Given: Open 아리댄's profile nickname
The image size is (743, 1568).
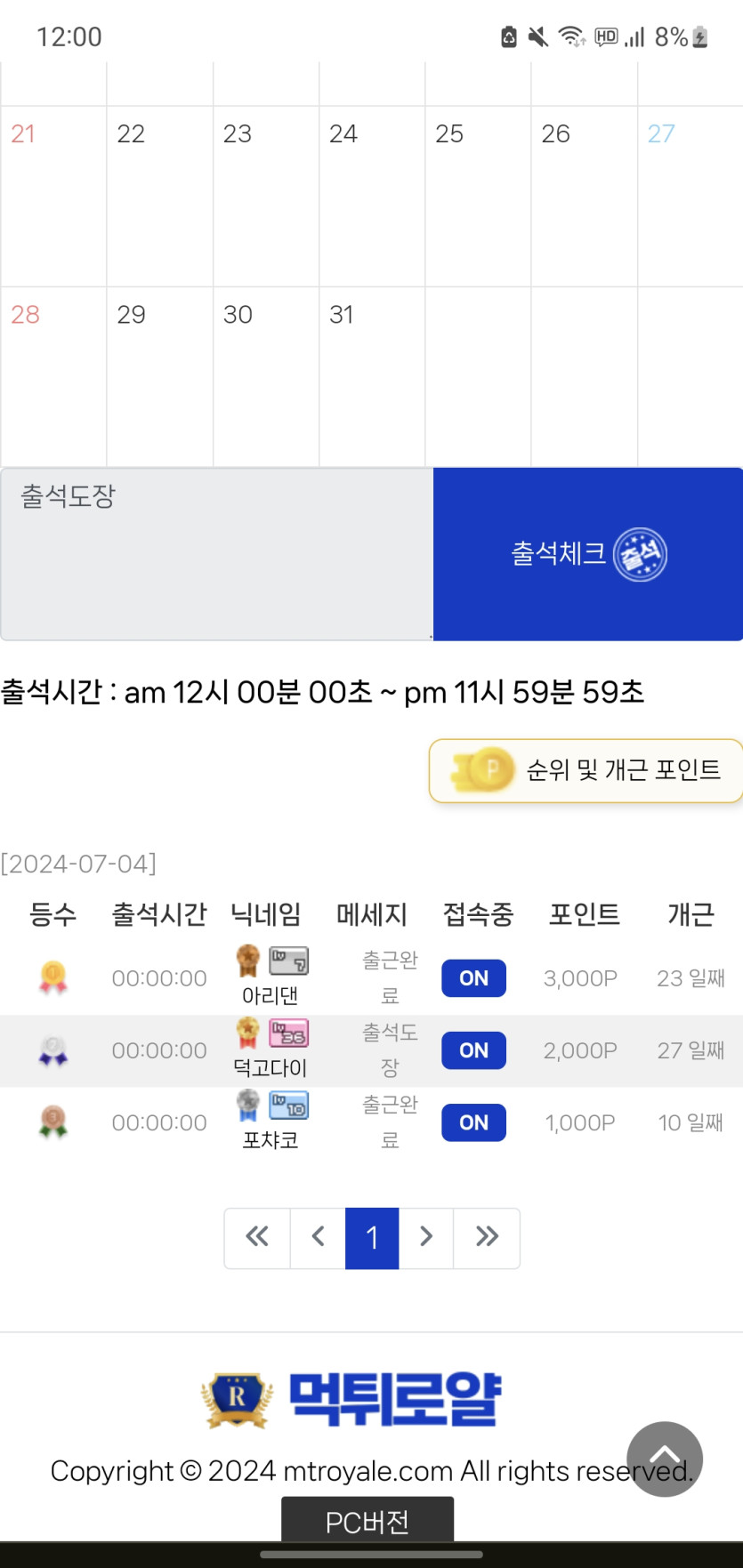Looking at the screenshot, I should 271,995.
